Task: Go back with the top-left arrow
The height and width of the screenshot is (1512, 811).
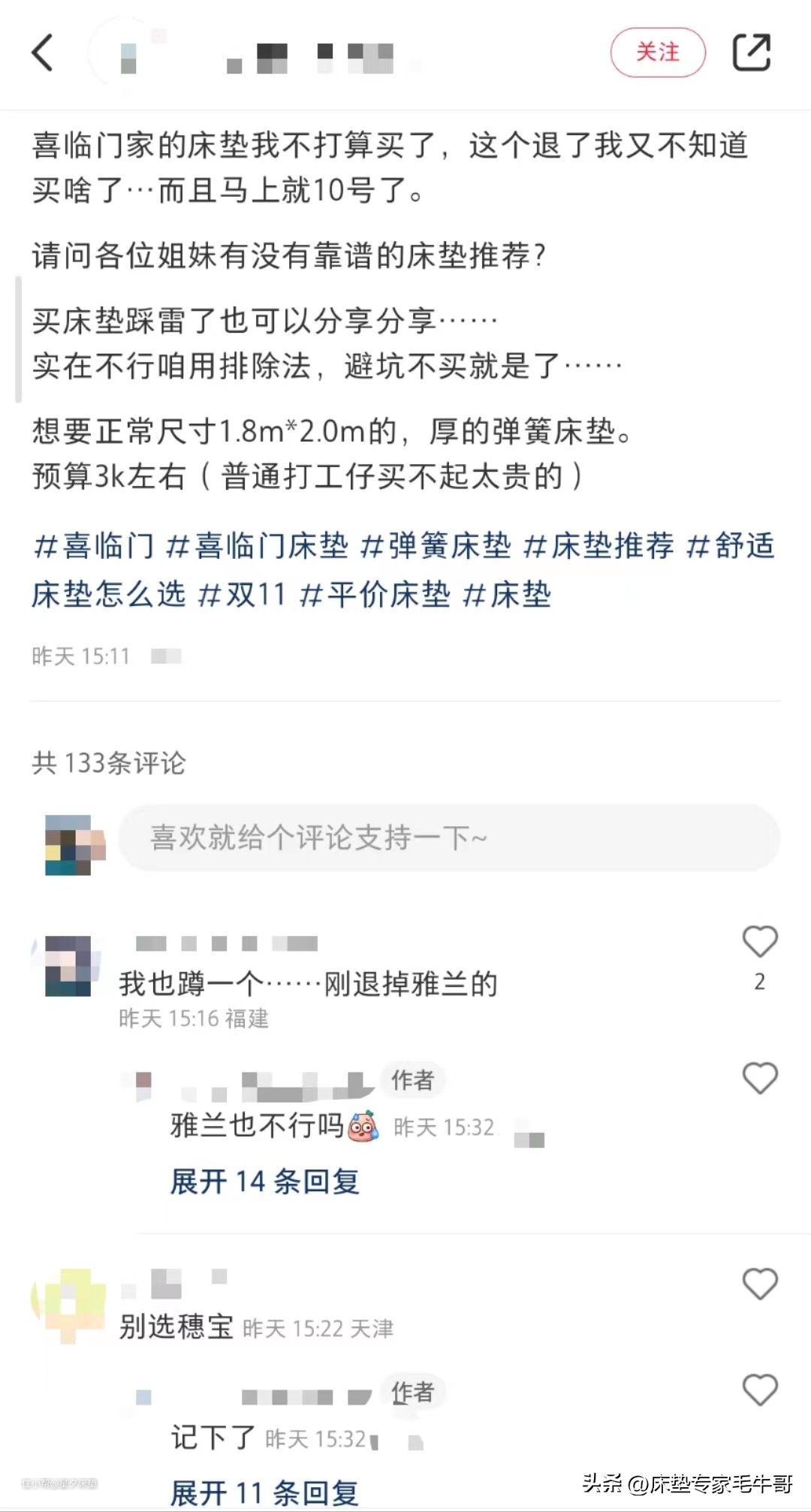Action: coord(43,53)
